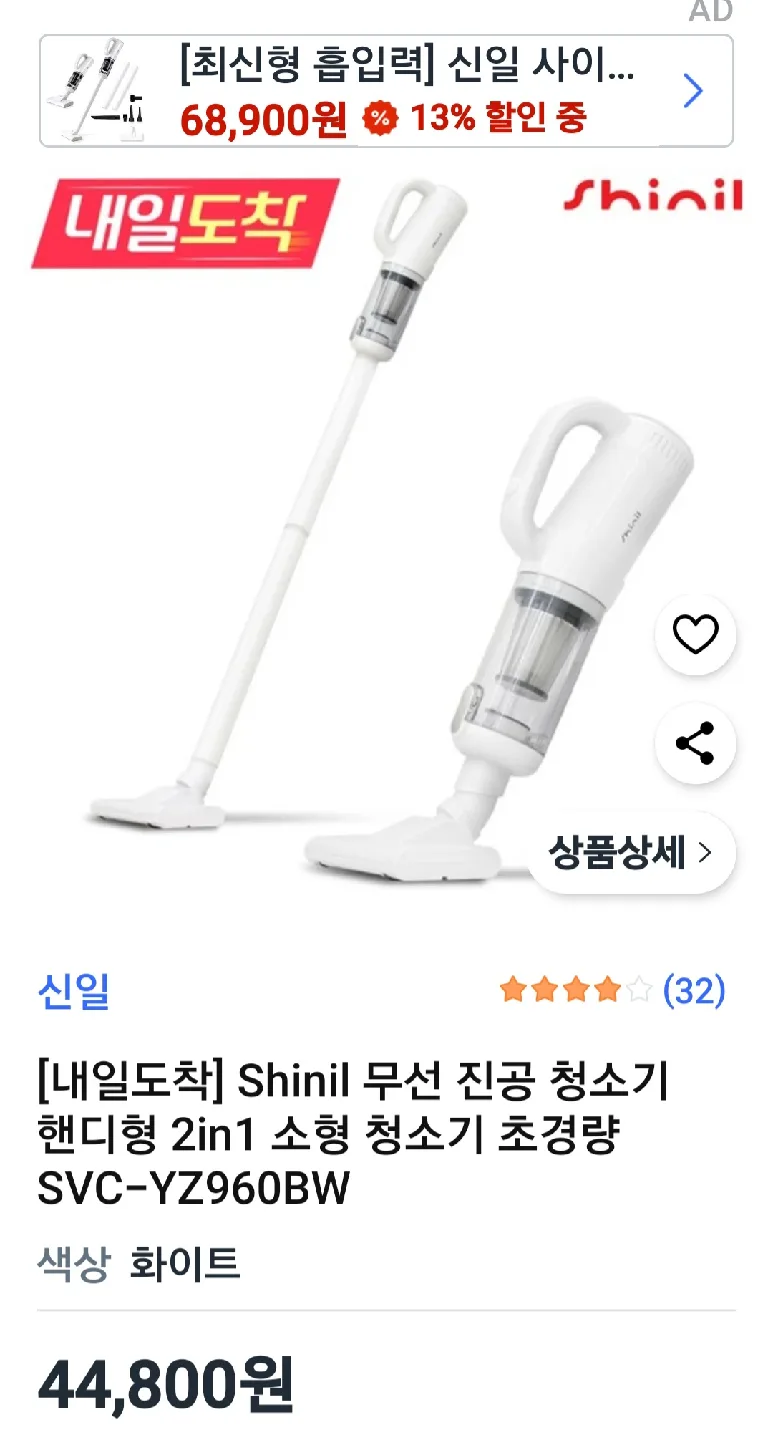Share this product

coord(695,743)
